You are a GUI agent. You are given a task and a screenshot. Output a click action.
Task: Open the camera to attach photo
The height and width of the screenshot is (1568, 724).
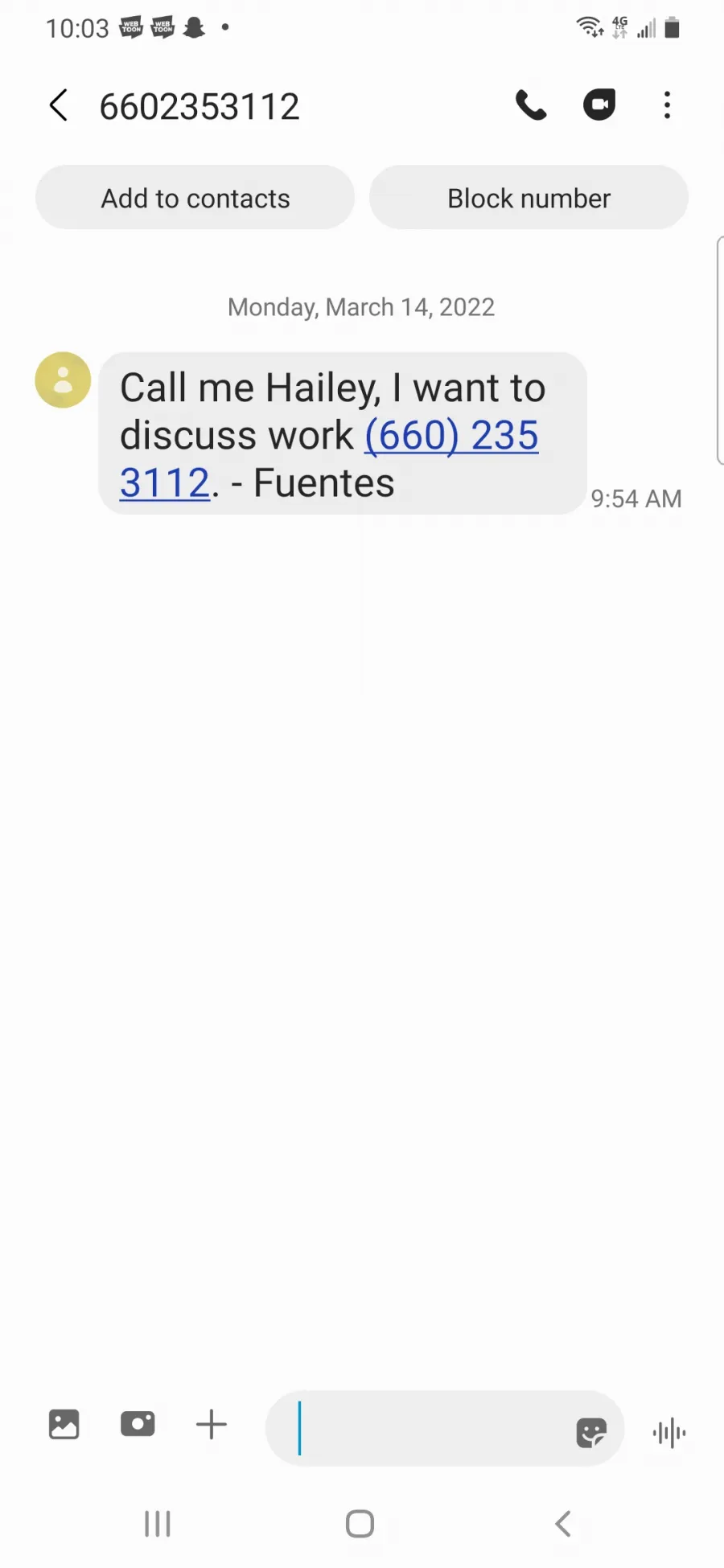138,1424
